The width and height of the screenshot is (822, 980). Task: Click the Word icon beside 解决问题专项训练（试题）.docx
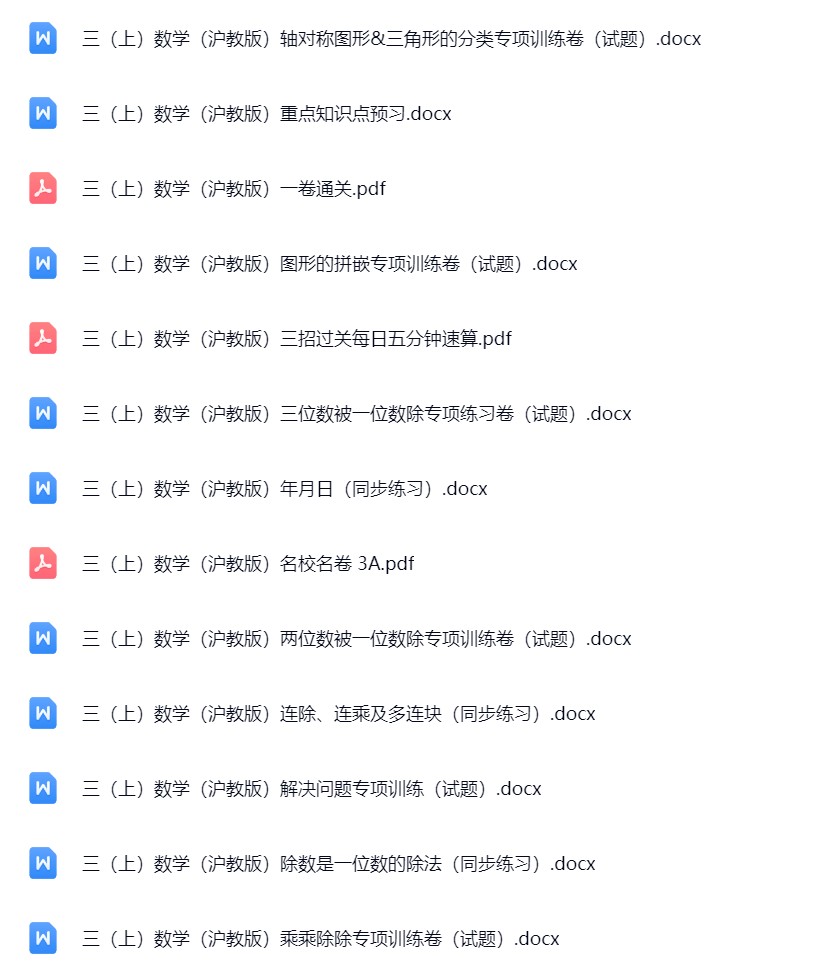point(41,788)
